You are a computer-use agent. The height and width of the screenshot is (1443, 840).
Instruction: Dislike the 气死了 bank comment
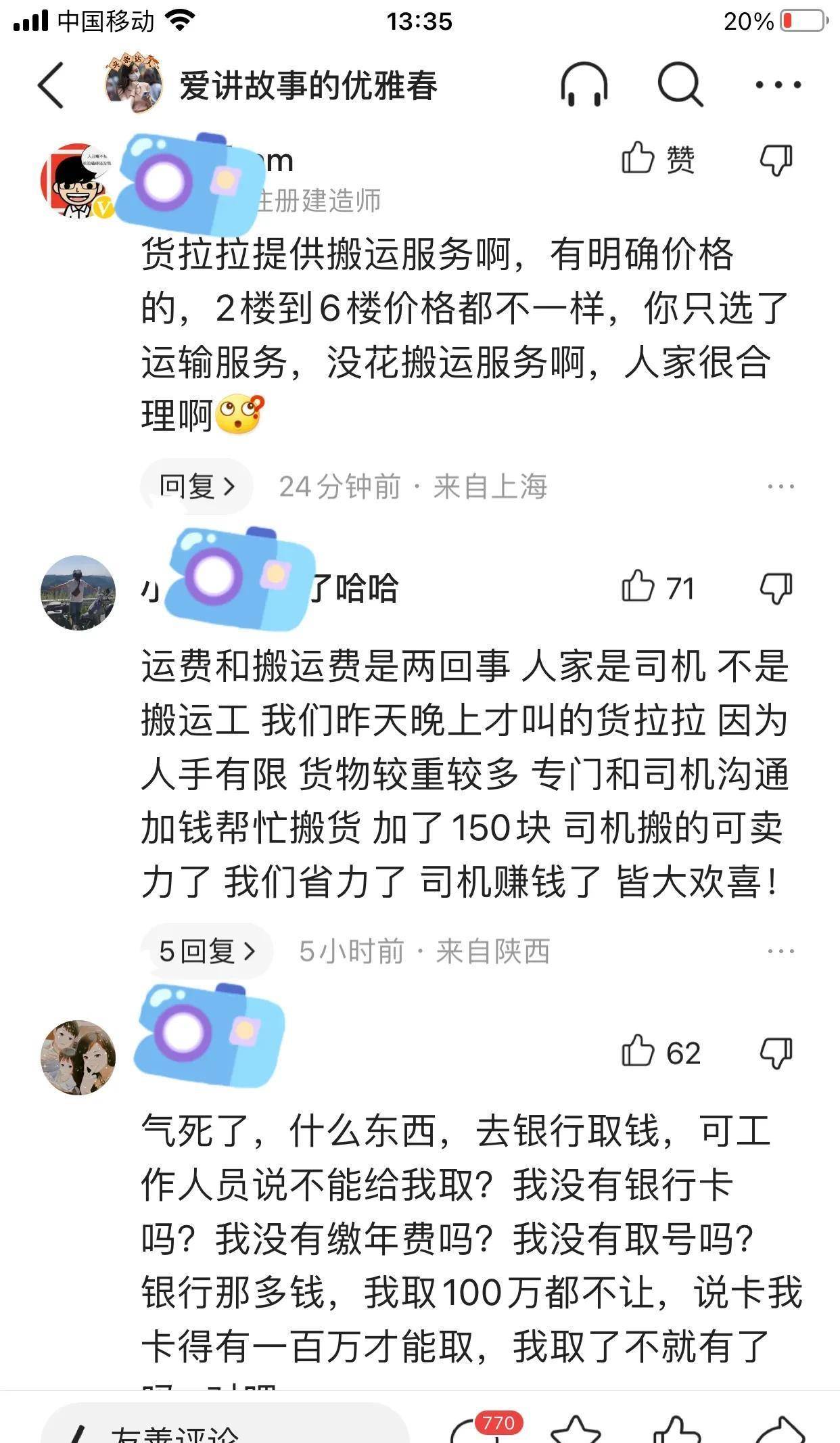[776, 1053]
